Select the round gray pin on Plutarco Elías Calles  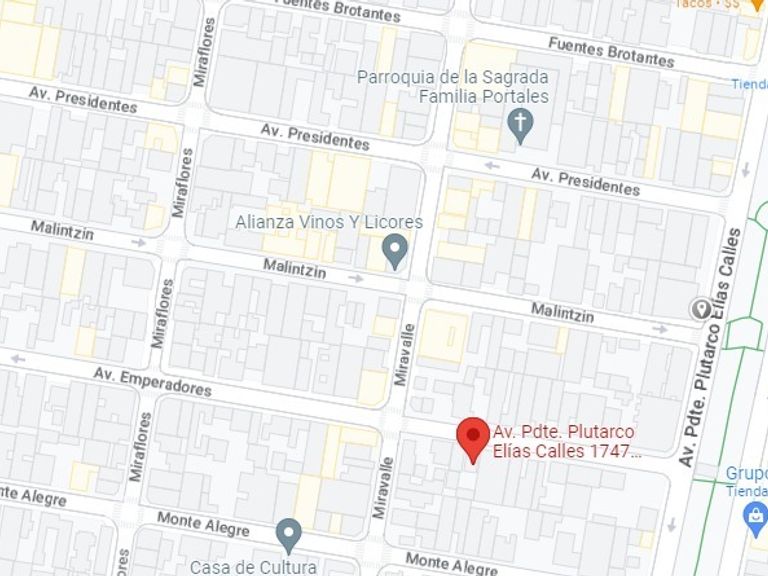coord(701,309)
